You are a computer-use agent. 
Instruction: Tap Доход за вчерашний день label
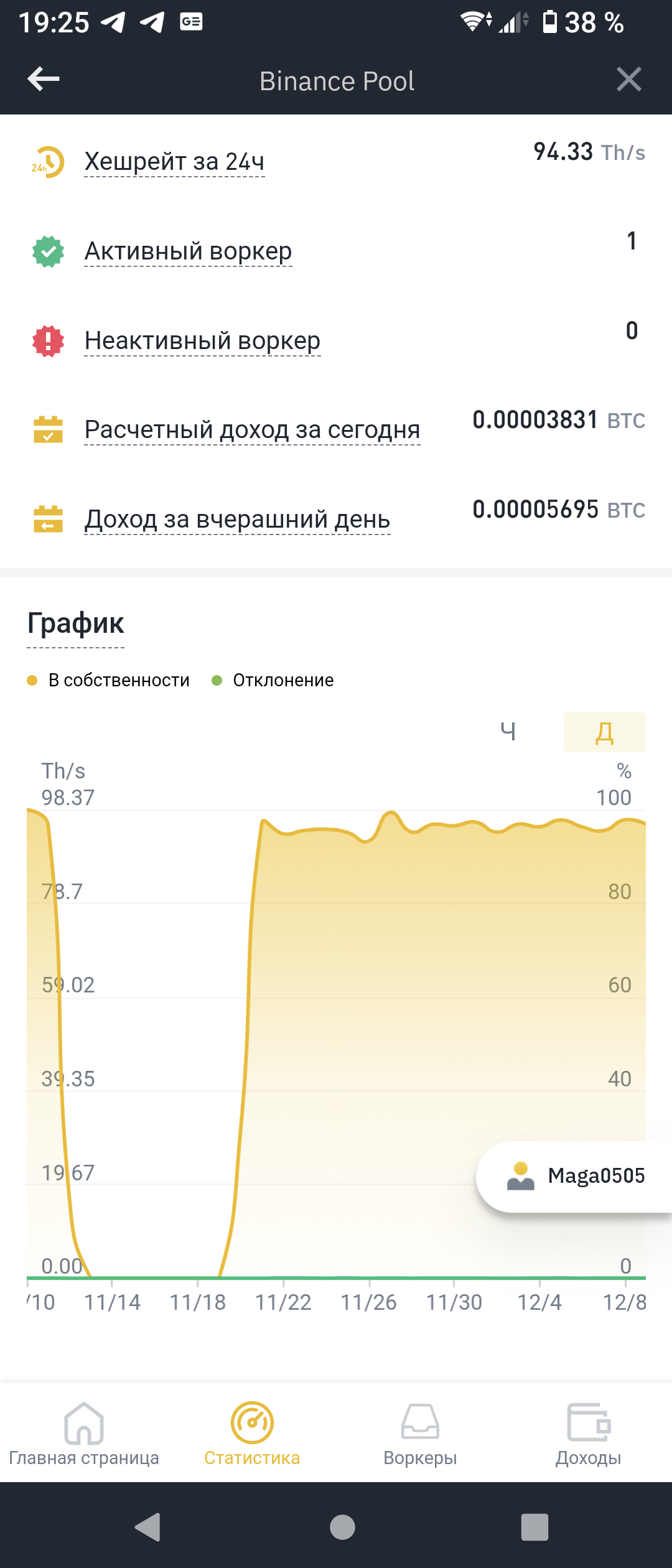click(x=237, y=520)
